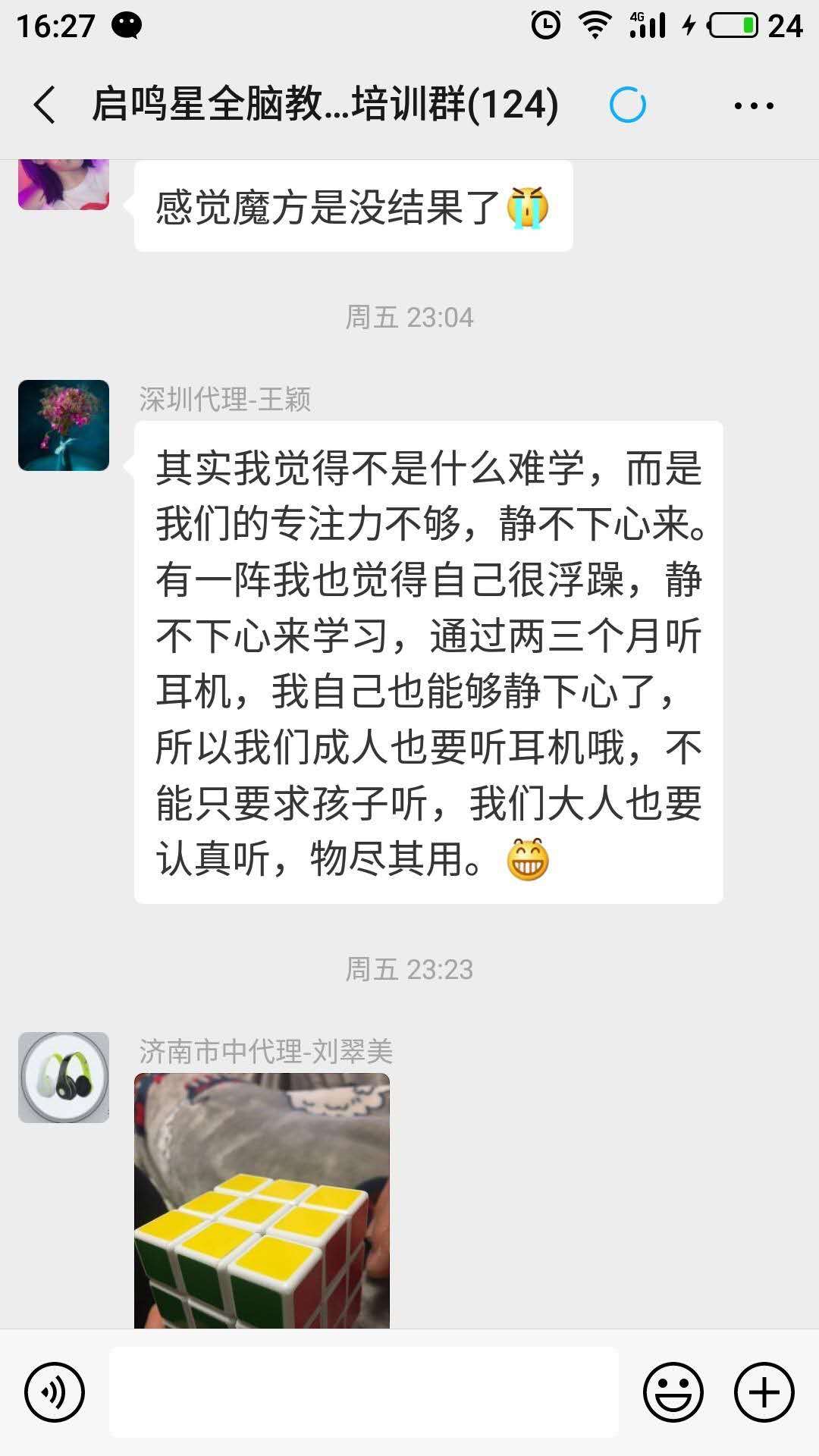View profile of 深圳代理-王颖 via avatar
Image resolution: width=819 pixels, height=1456 pixels.
pyautogui.click(x=64, y=425)
